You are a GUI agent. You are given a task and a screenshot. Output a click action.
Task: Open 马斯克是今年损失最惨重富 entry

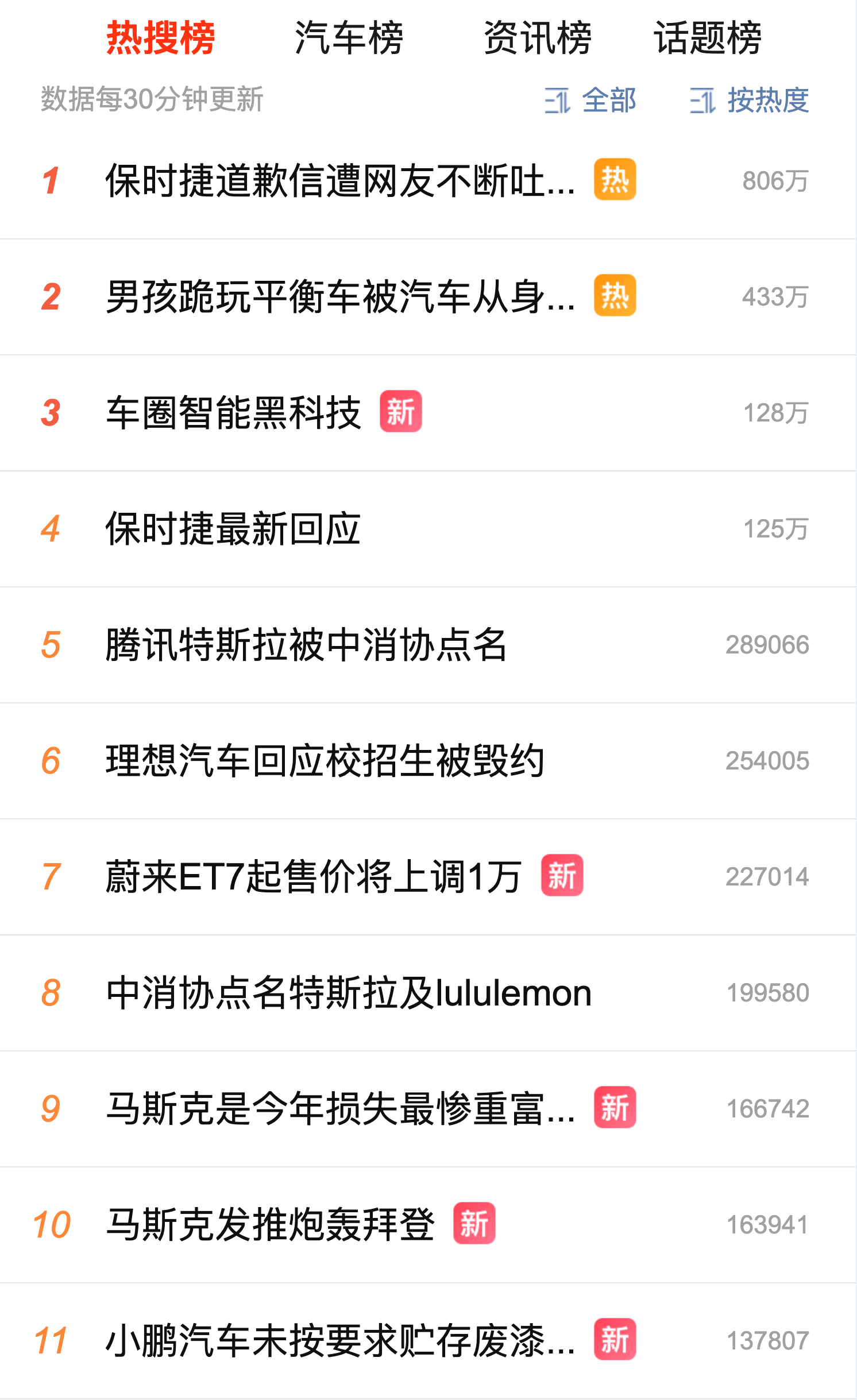(340, 1108)
